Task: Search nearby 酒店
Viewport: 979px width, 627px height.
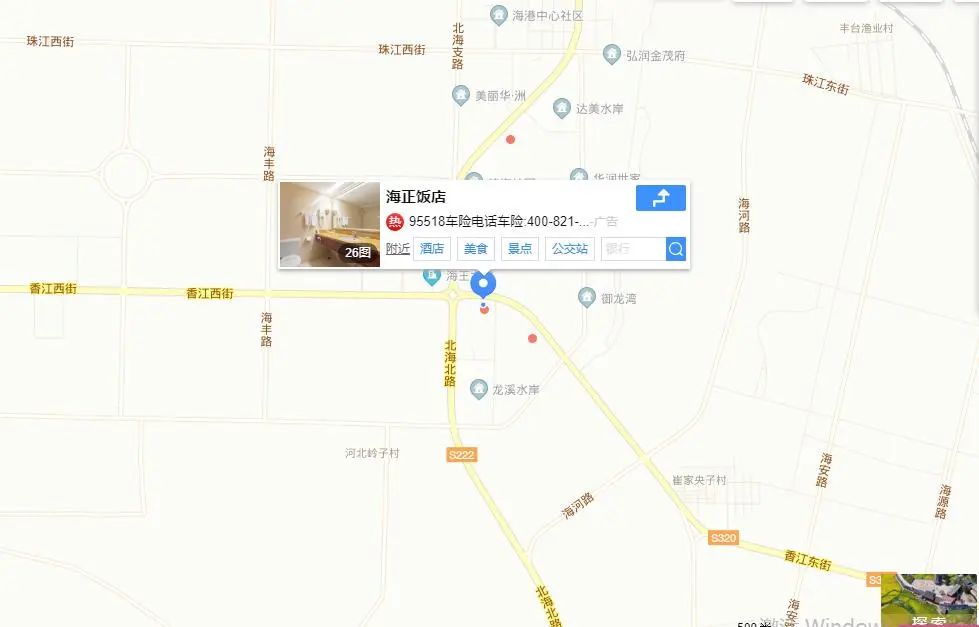Action: click(432, 250)
